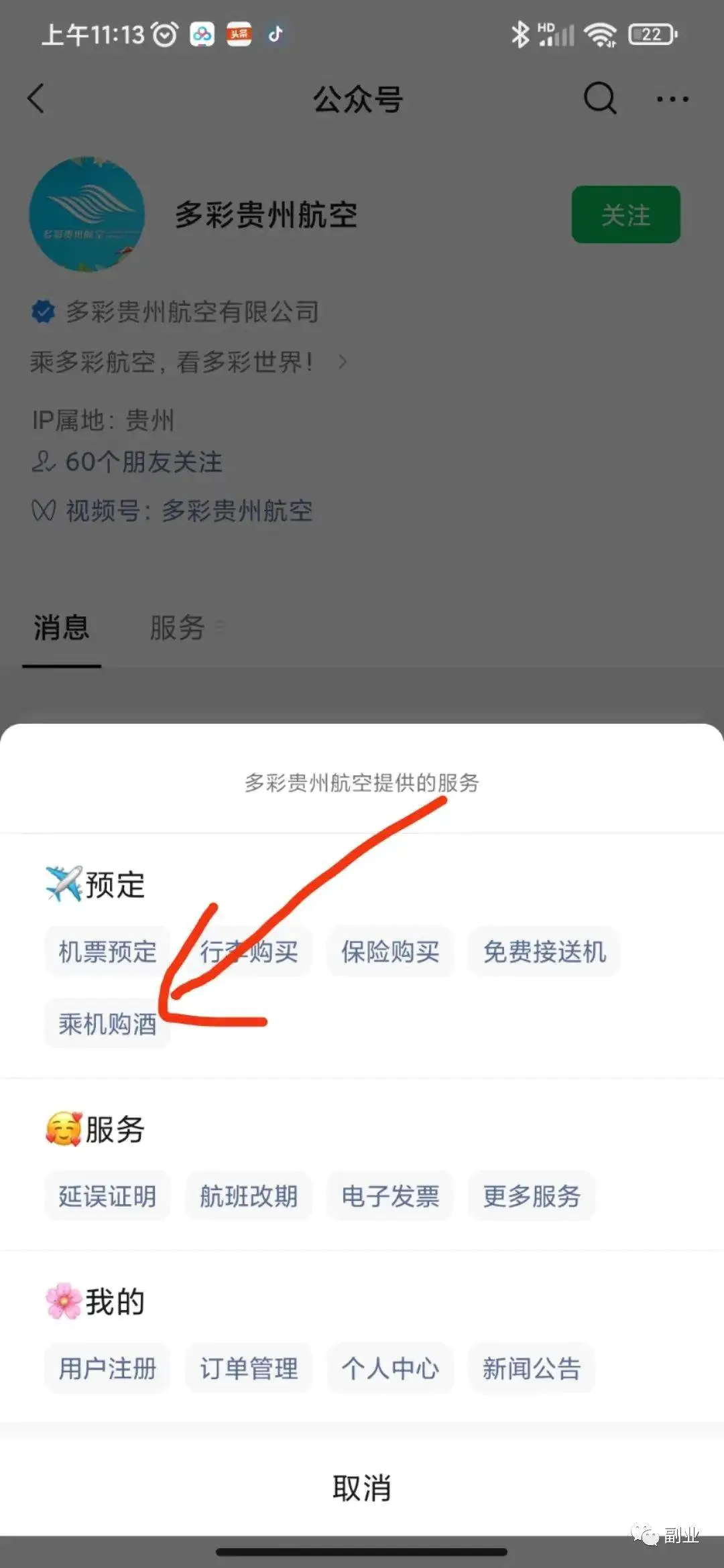Screen dimensions: 724x1568
Task: Open 延误证明 delay certificate service
Action: [107, 1196]
